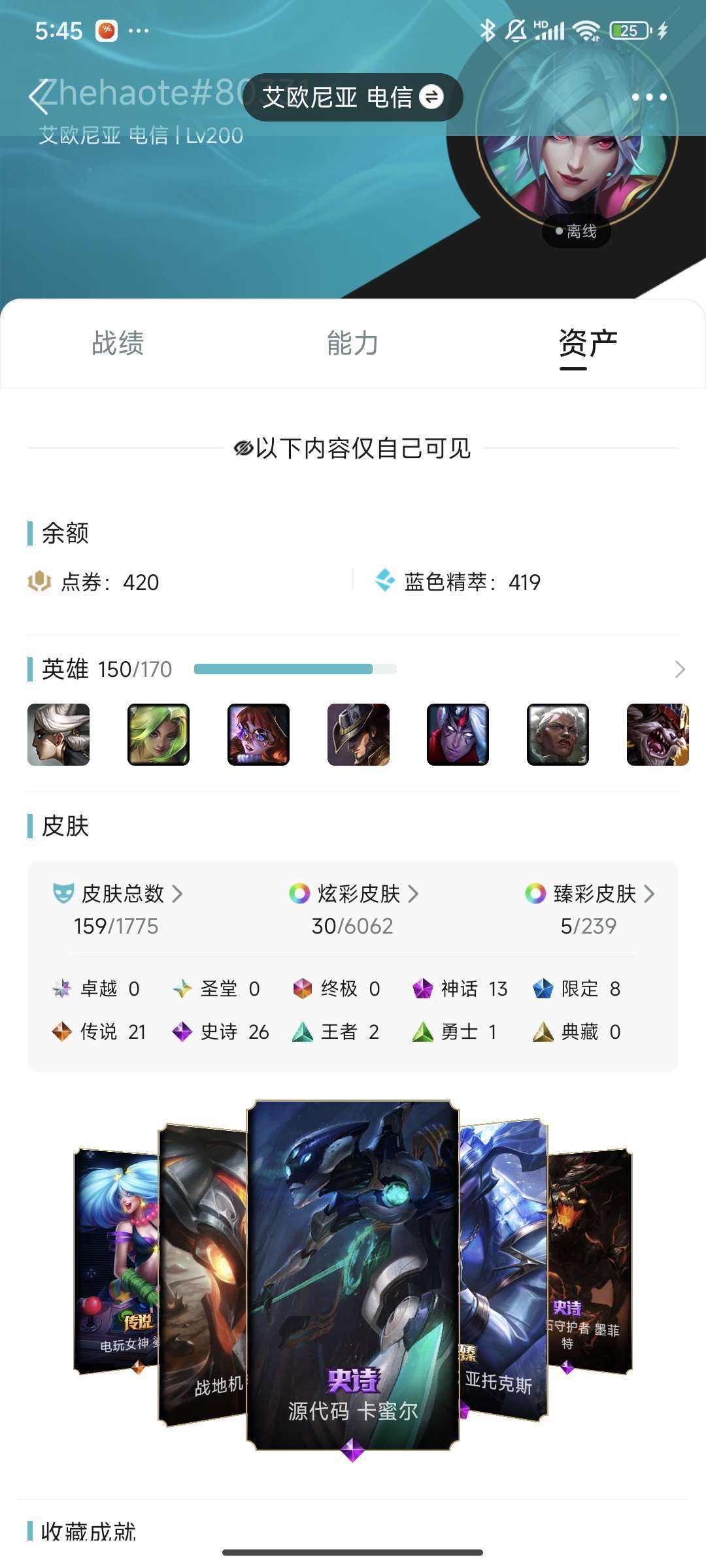Select the 电玩女神 skin card
The width and height of the screenshot is (706, 1568).
tap(116, 1261)
